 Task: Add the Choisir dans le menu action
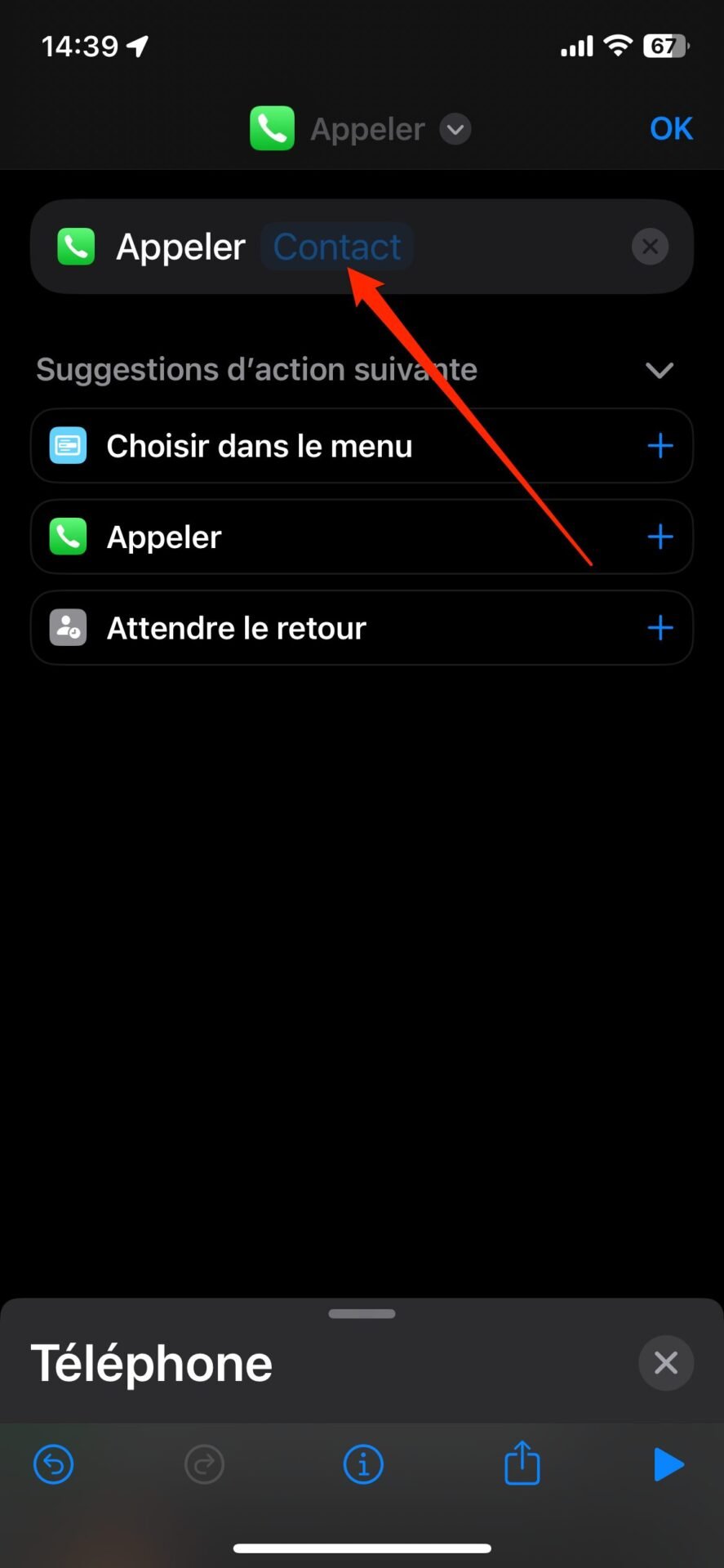click(x=660, y=446)
